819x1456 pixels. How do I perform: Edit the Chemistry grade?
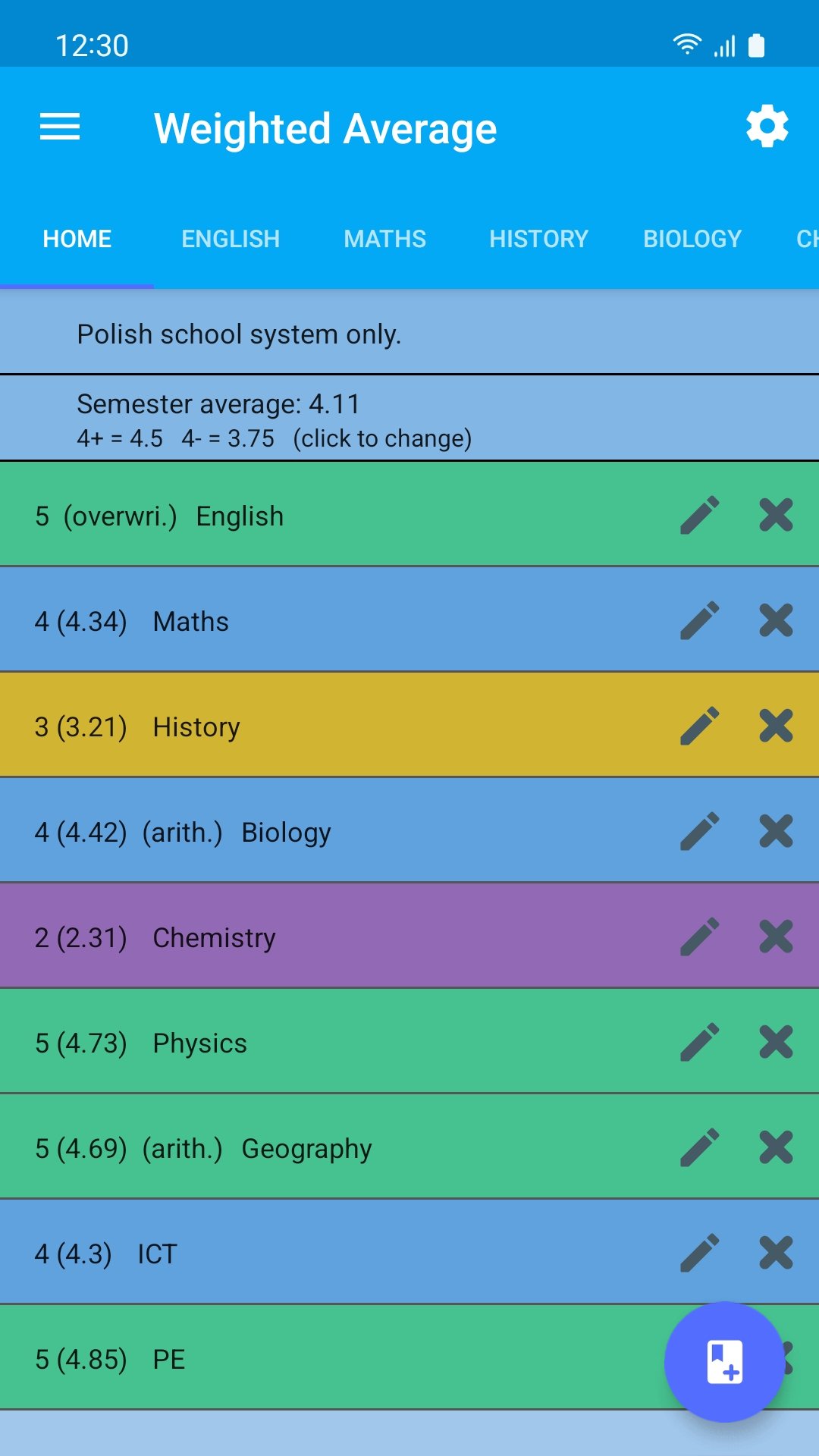point(699,937)
